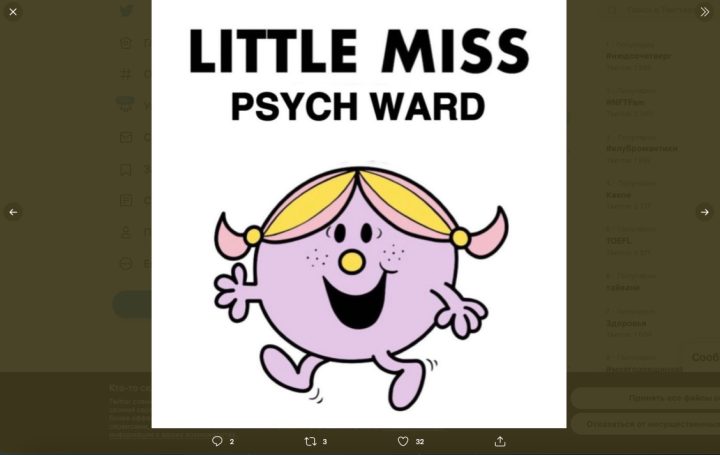Go to the previous image
Image resolution: width=720 pixels, height=455 pixels.
click(x=13, y=212)
